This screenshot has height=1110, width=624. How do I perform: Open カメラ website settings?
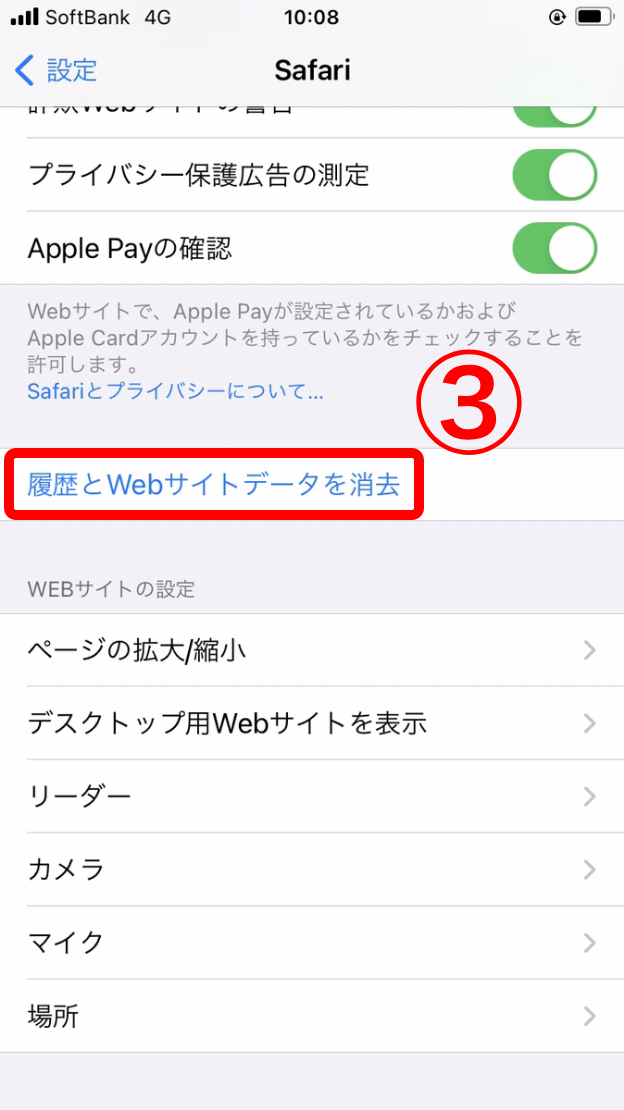[x=311, y=869]
